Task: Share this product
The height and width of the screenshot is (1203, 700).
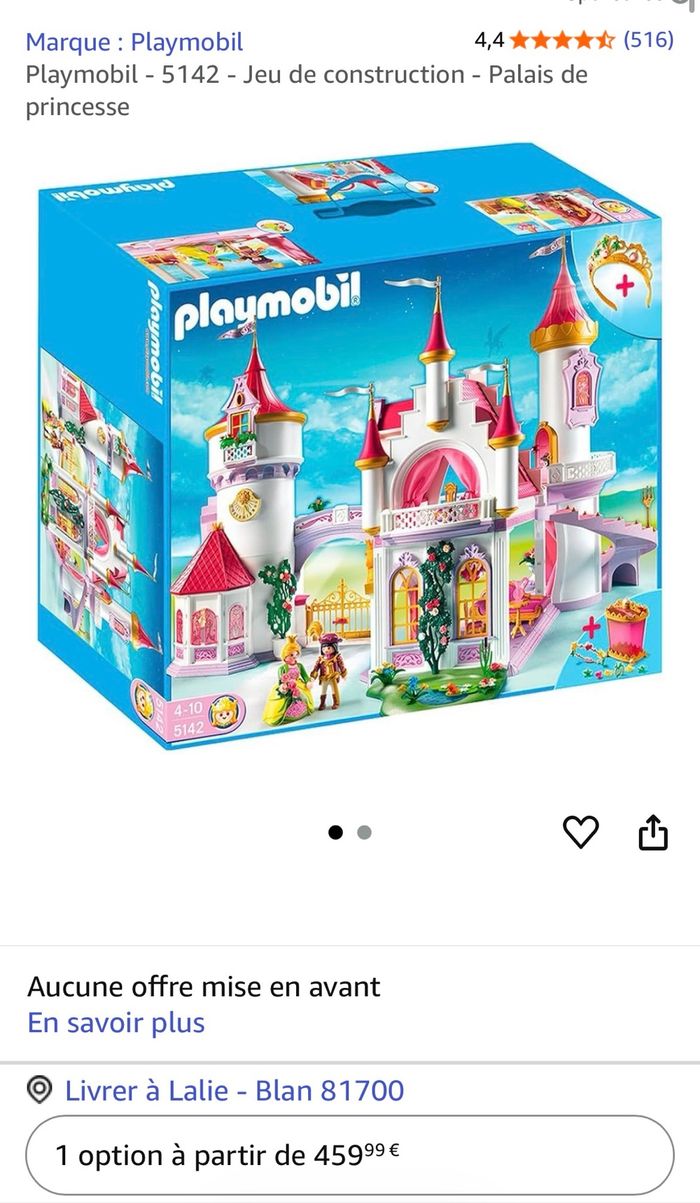Action: coord(652,832)
